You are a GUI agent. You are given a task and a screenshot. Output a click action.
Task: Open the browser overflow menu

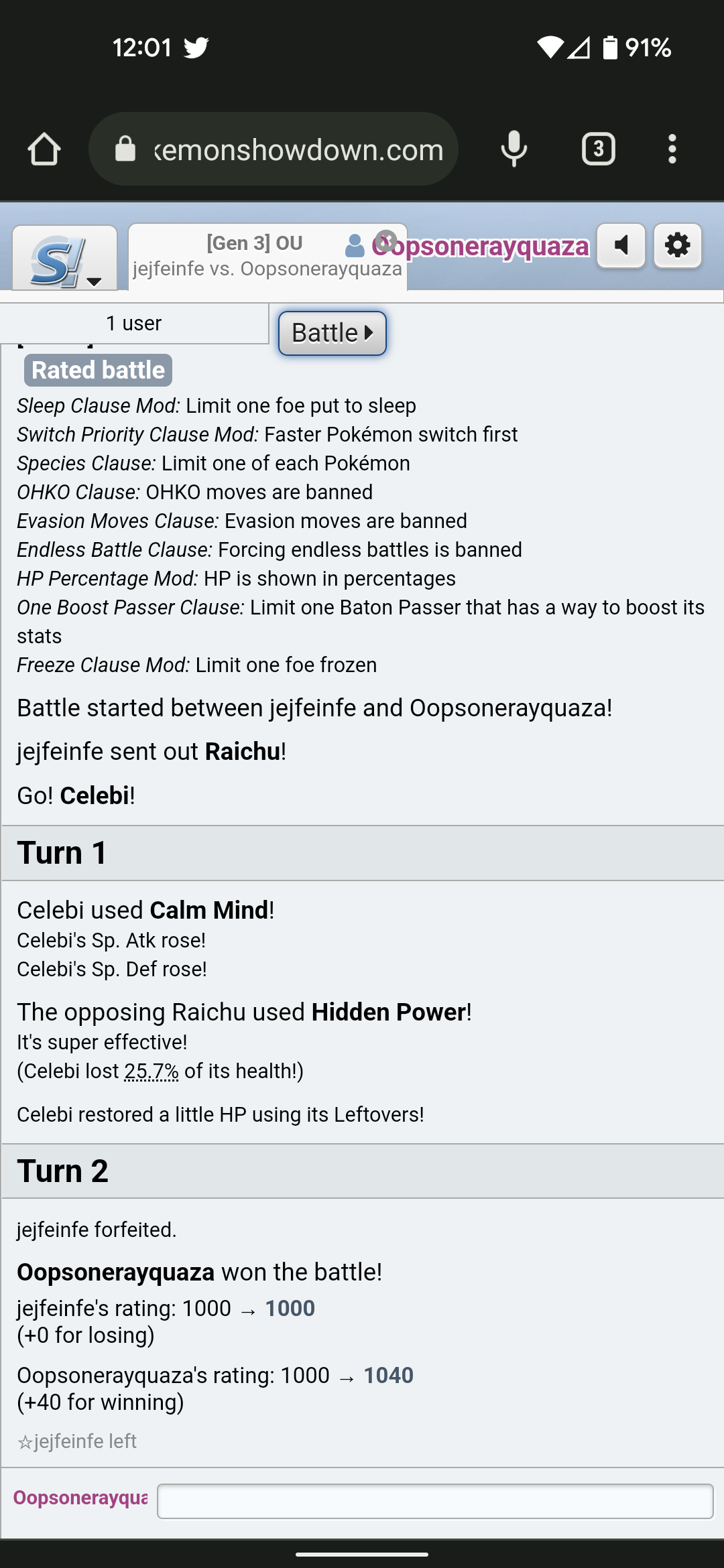tap(672, 149)
